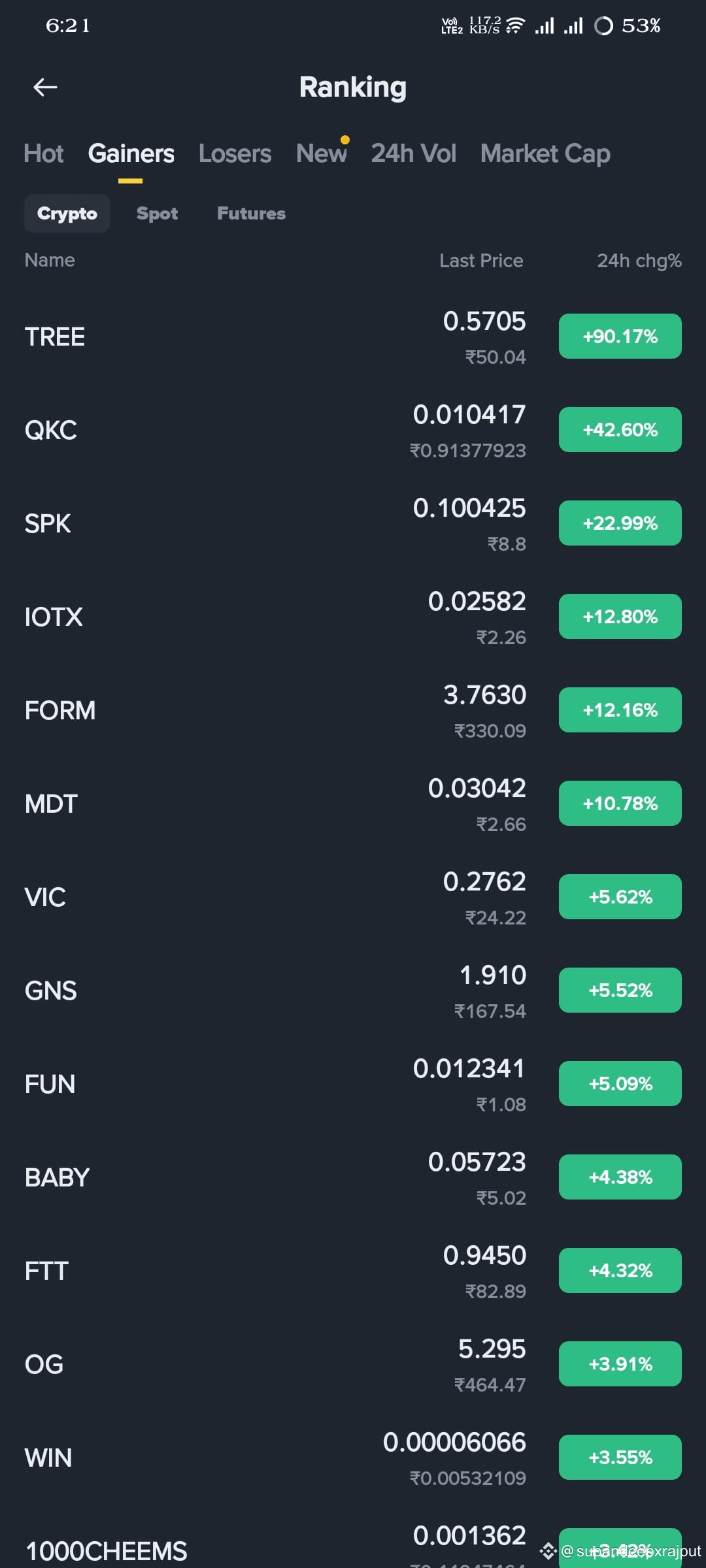The image size is (706, 1568).
Task: Open the WIN coin row
Action: [x=353, y=1458]
